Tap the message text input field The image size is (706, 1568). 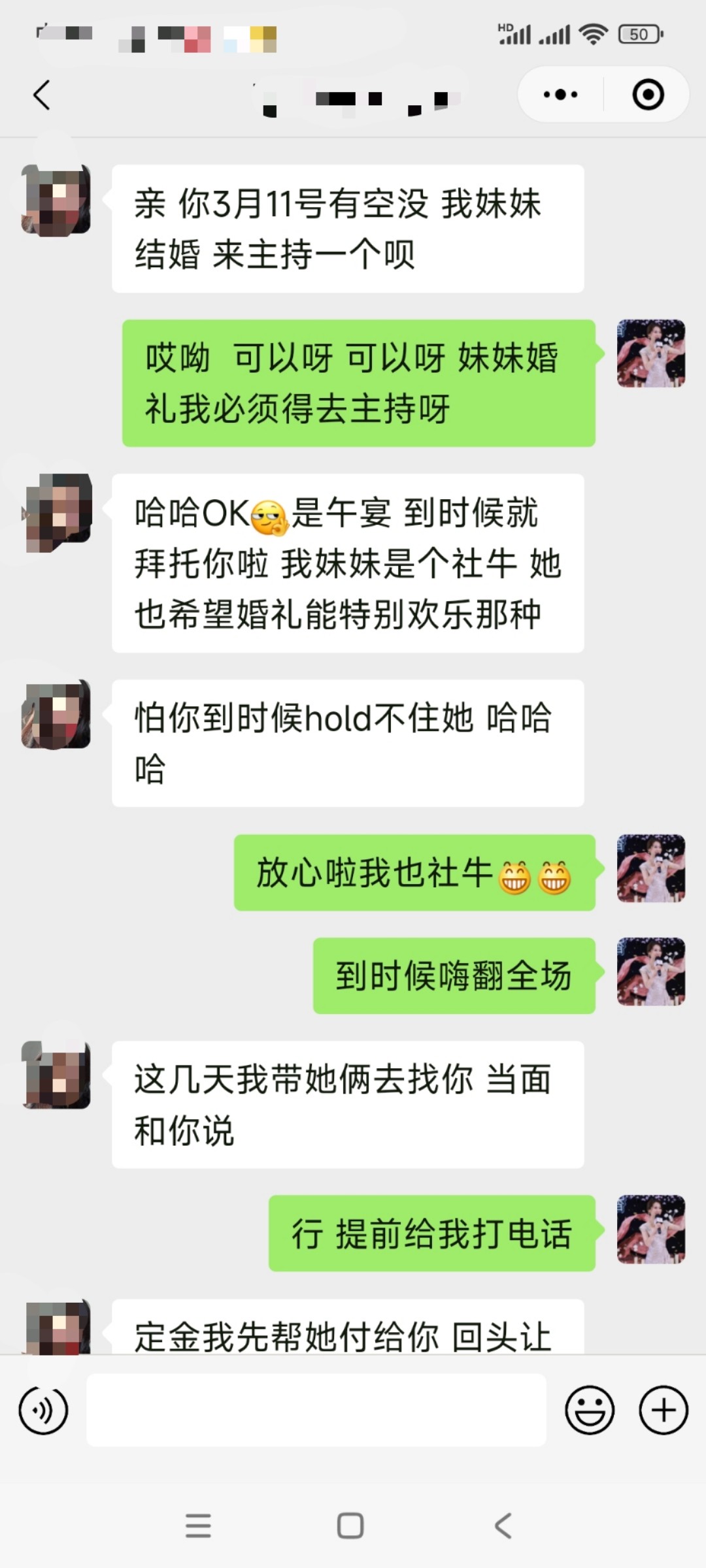[x=316, y=1410]
